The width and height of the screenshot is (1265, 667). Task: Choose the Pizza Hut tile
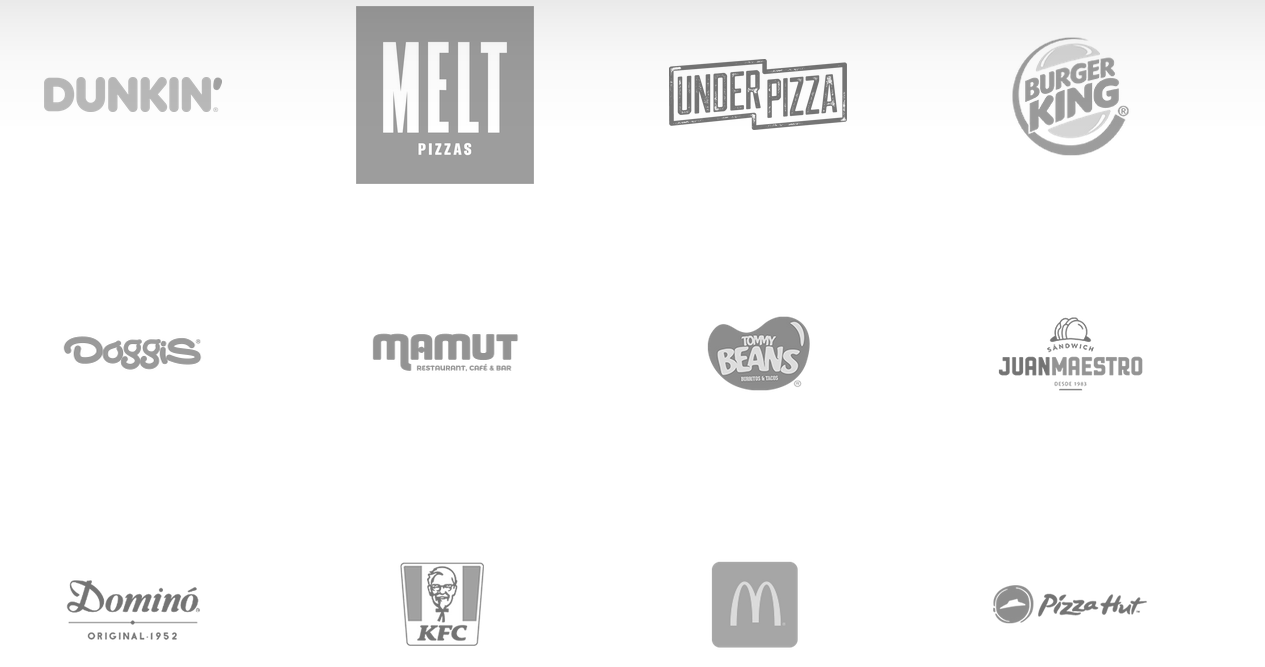pyautogui.click(x=1069, y=604)
